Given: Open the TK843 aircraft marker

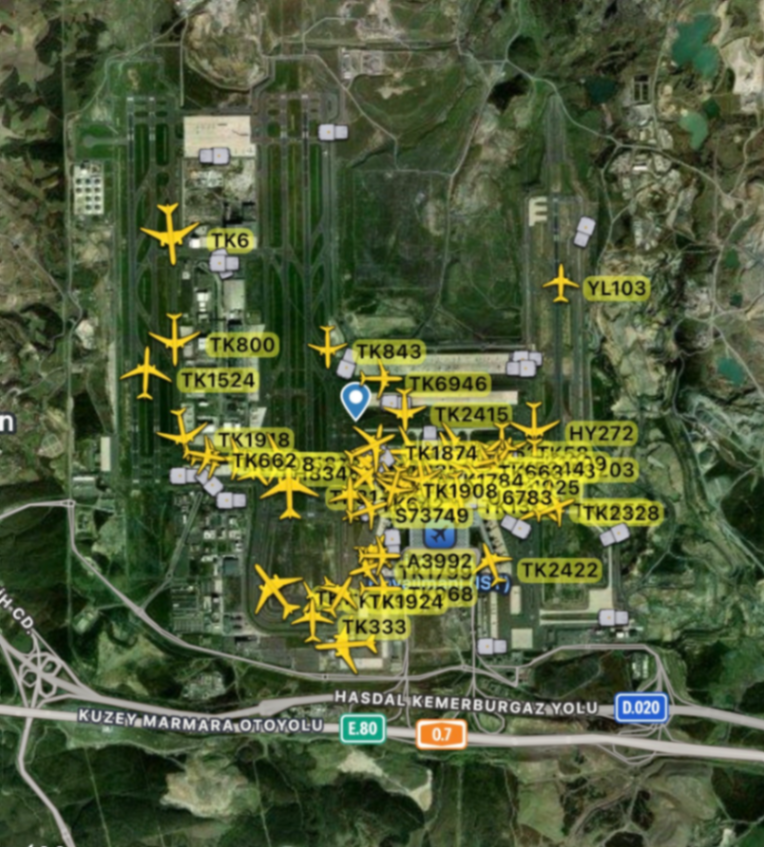Looking at the screenshot, I should (327, 347).
